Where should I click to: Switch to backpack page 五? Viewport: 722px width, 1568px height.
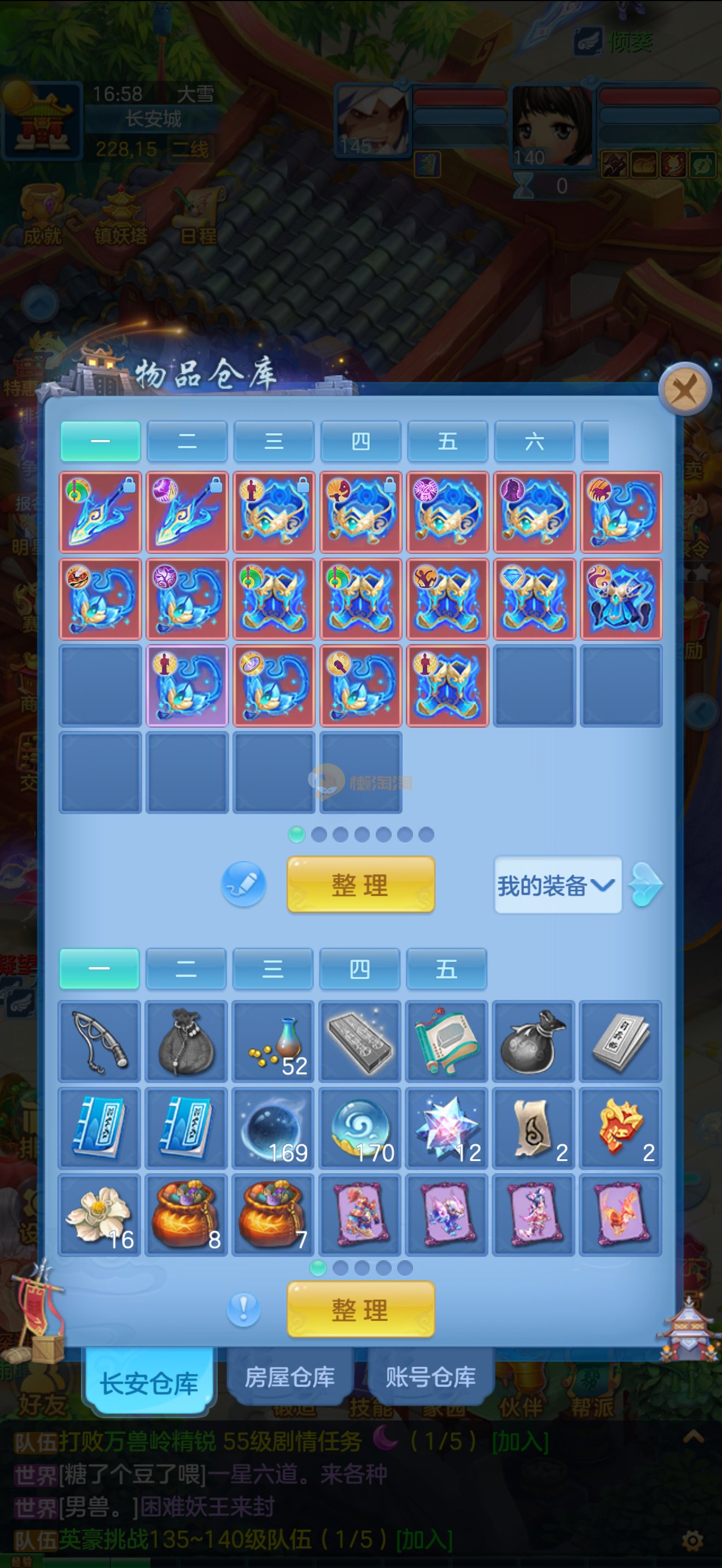click(446, 968)
